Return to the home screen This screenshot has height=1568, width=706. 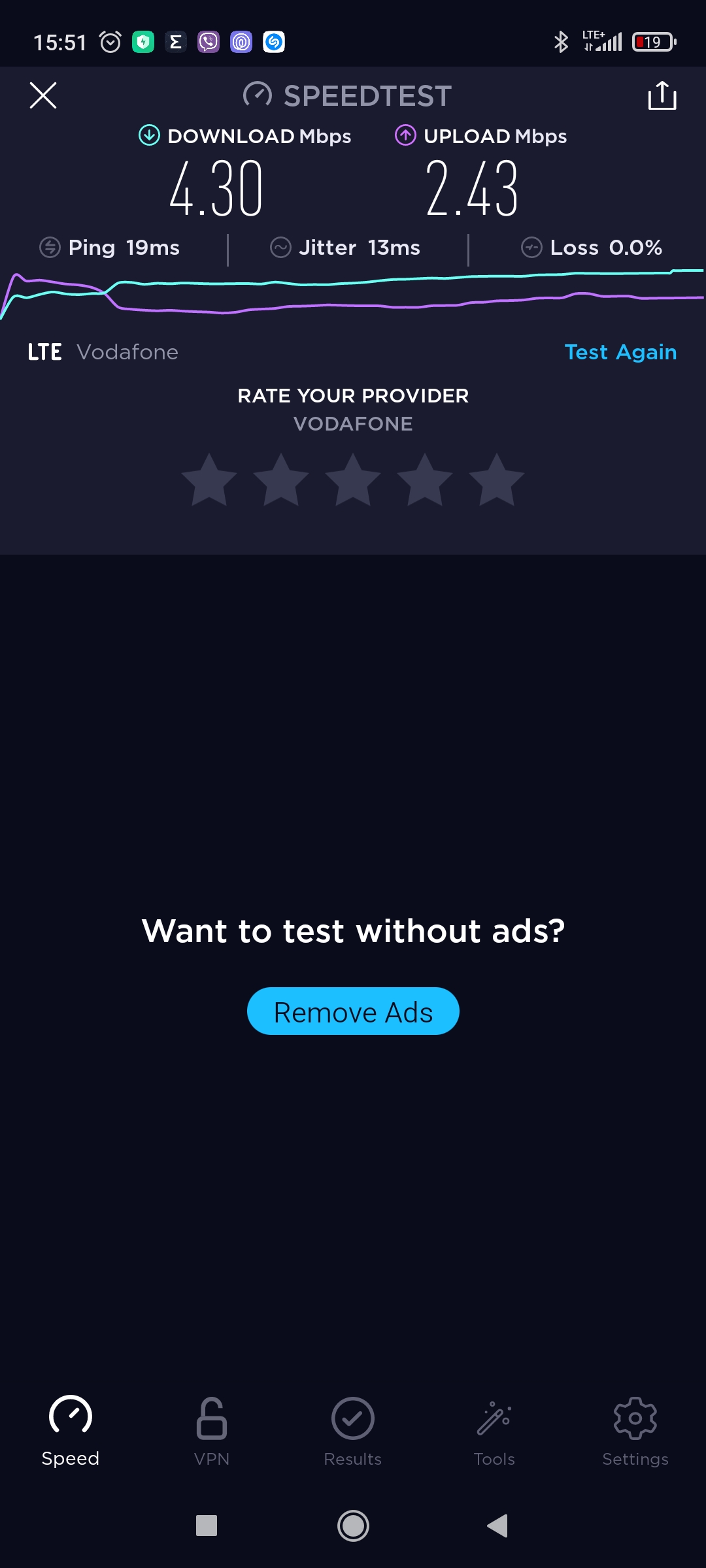(x=353, y=1526)
